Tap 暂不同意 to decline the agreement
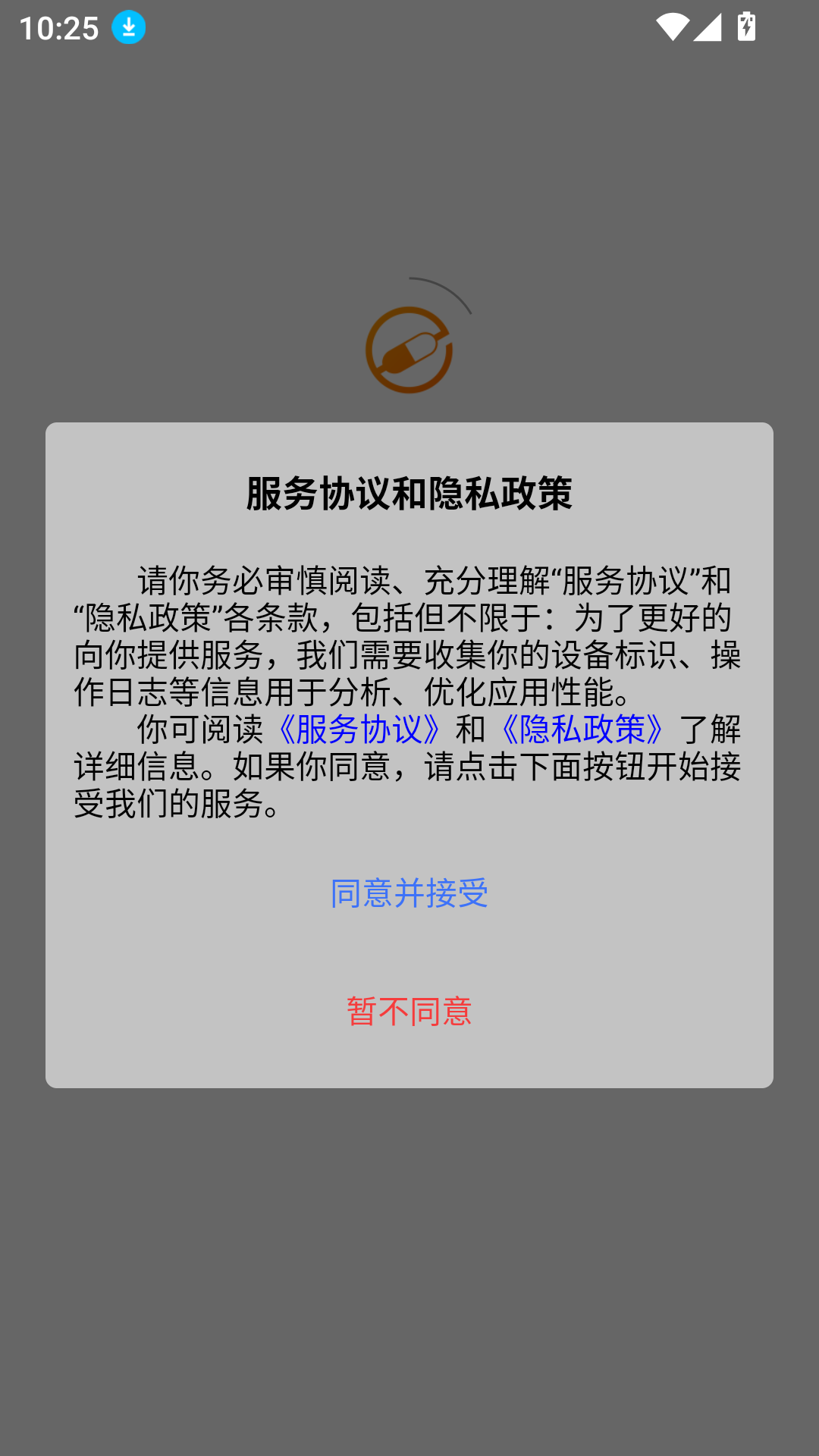The height and width of the screenshot is (1456, 819). point(409,1012)
